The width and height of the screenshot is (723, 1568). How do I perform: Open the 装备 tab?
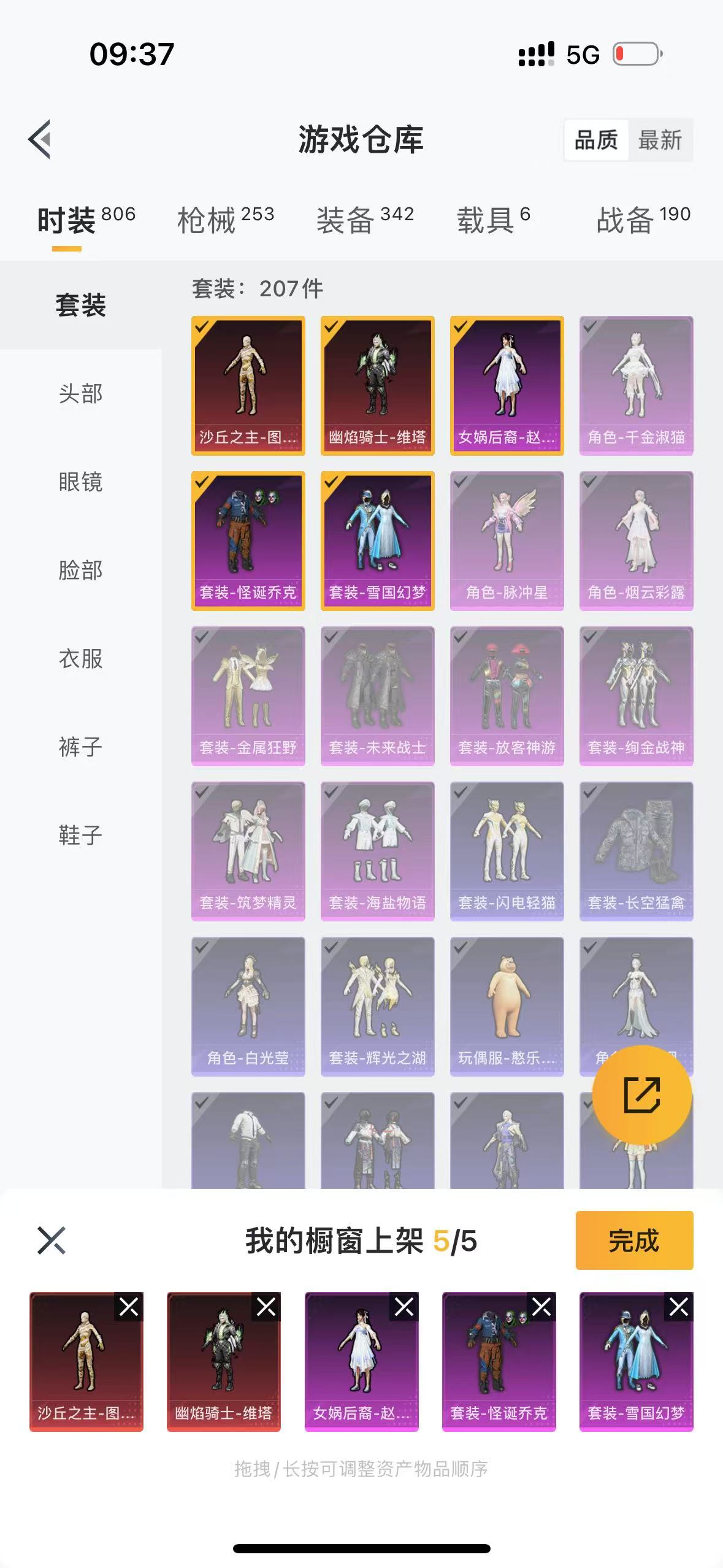(365, 220)
